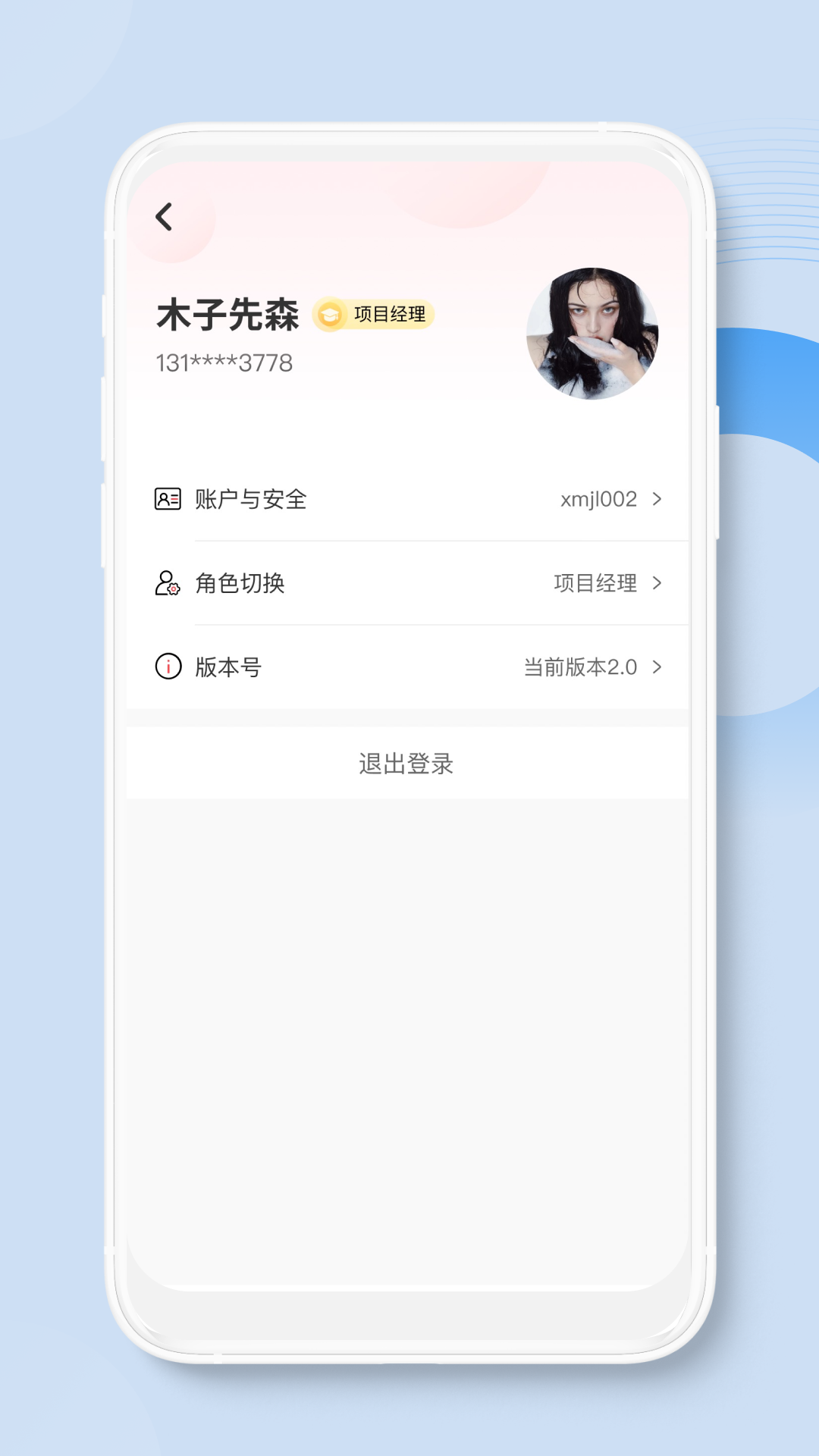Expand 账户与安全 via its chevron
Image resolution: width=819 pixels, height=1456 pixels.
pyautogui.click(x=659, y=498)
